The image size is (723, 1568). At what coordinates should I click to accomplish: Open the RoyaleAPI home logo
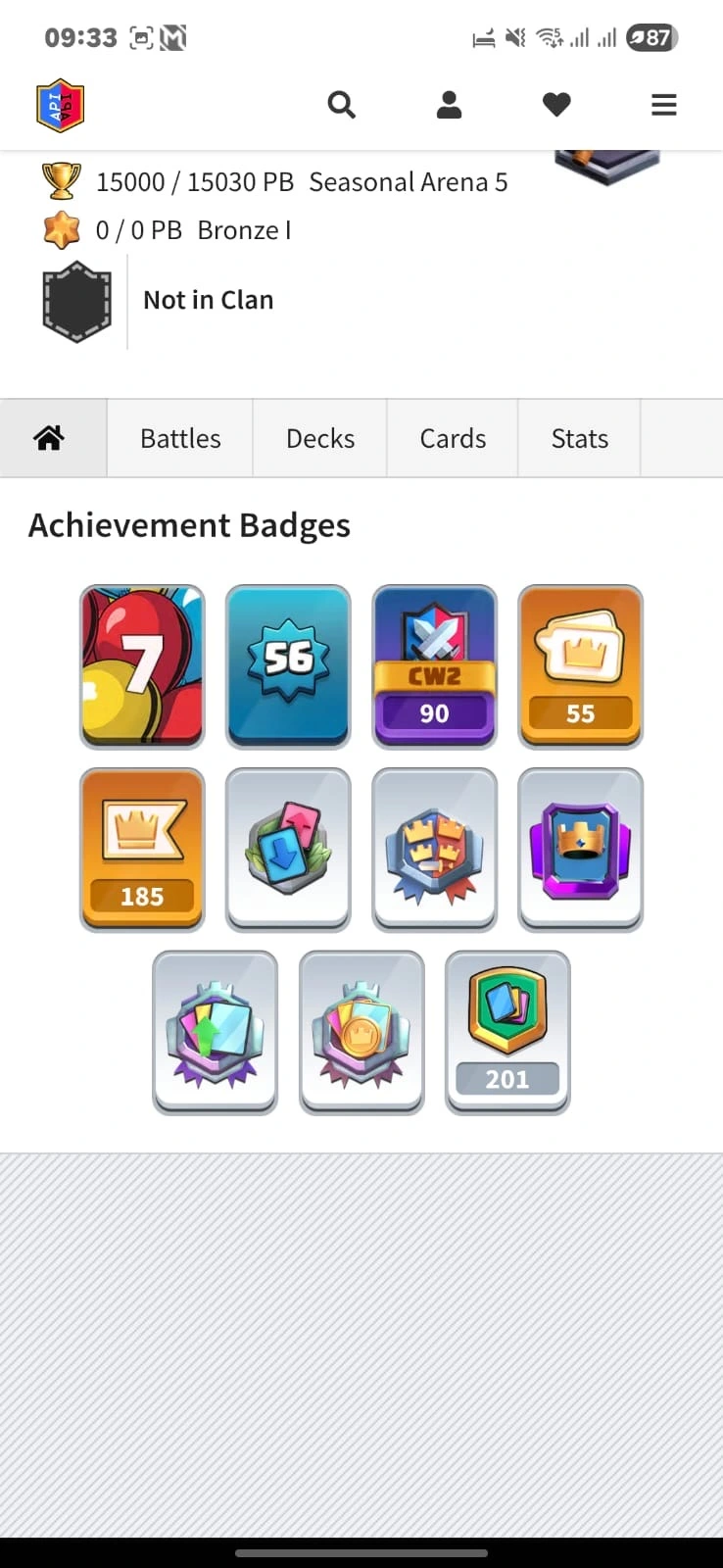click(60, 105)
